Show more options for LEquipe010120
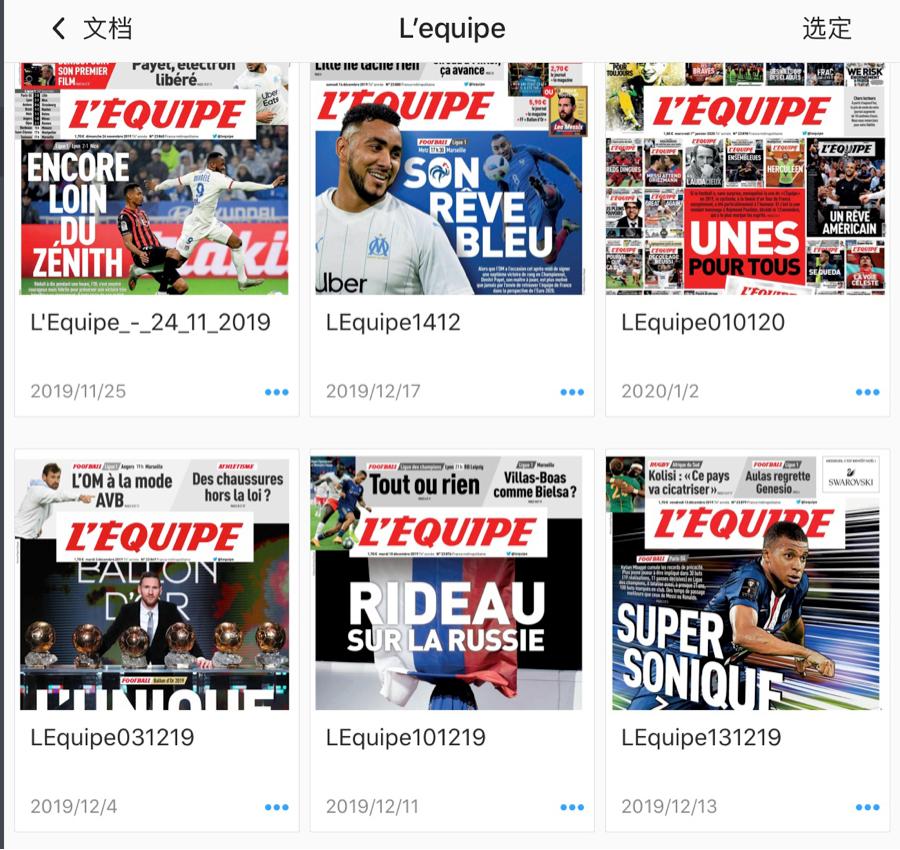Screen dimensions: 900x850 pos(867,392)
